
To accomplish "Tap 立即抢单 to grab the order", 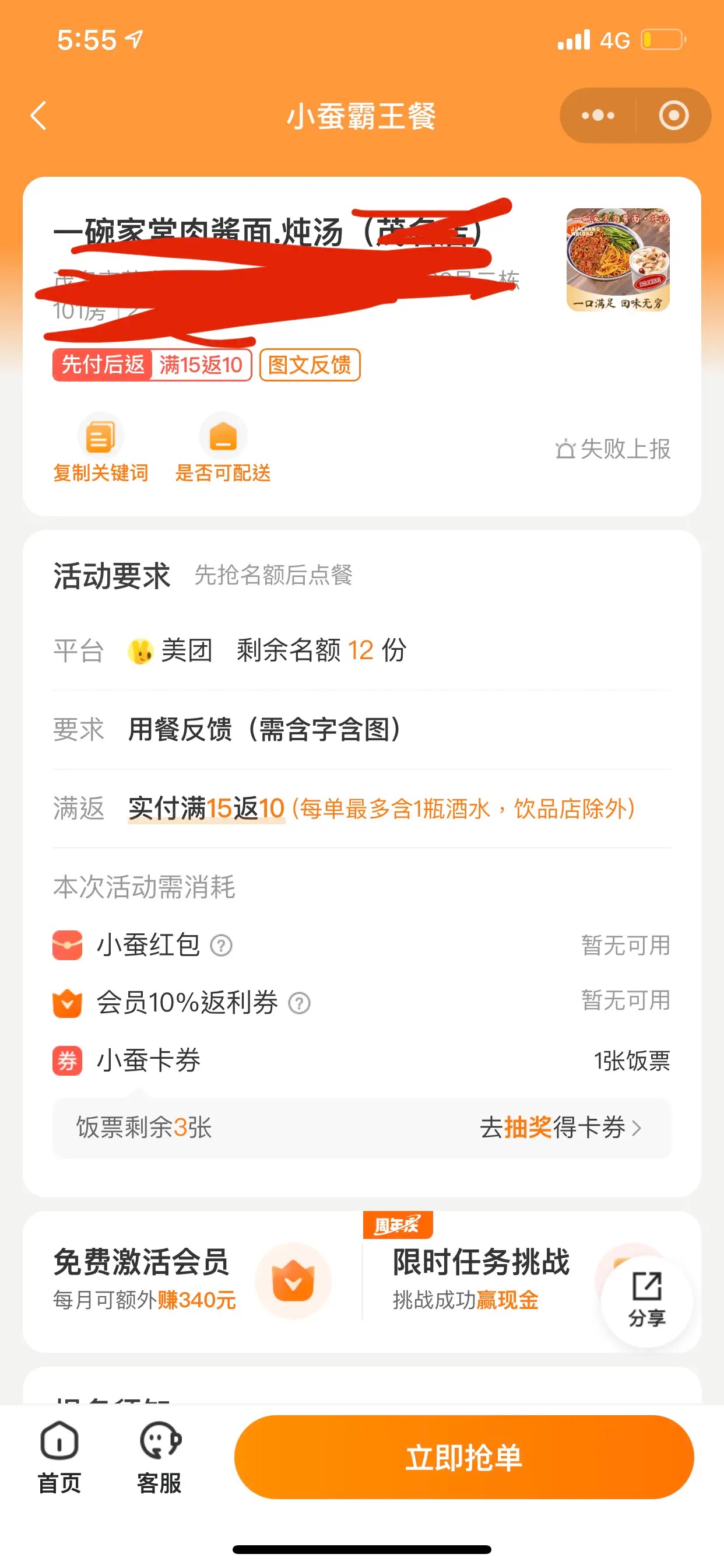I will (463, 1457).
